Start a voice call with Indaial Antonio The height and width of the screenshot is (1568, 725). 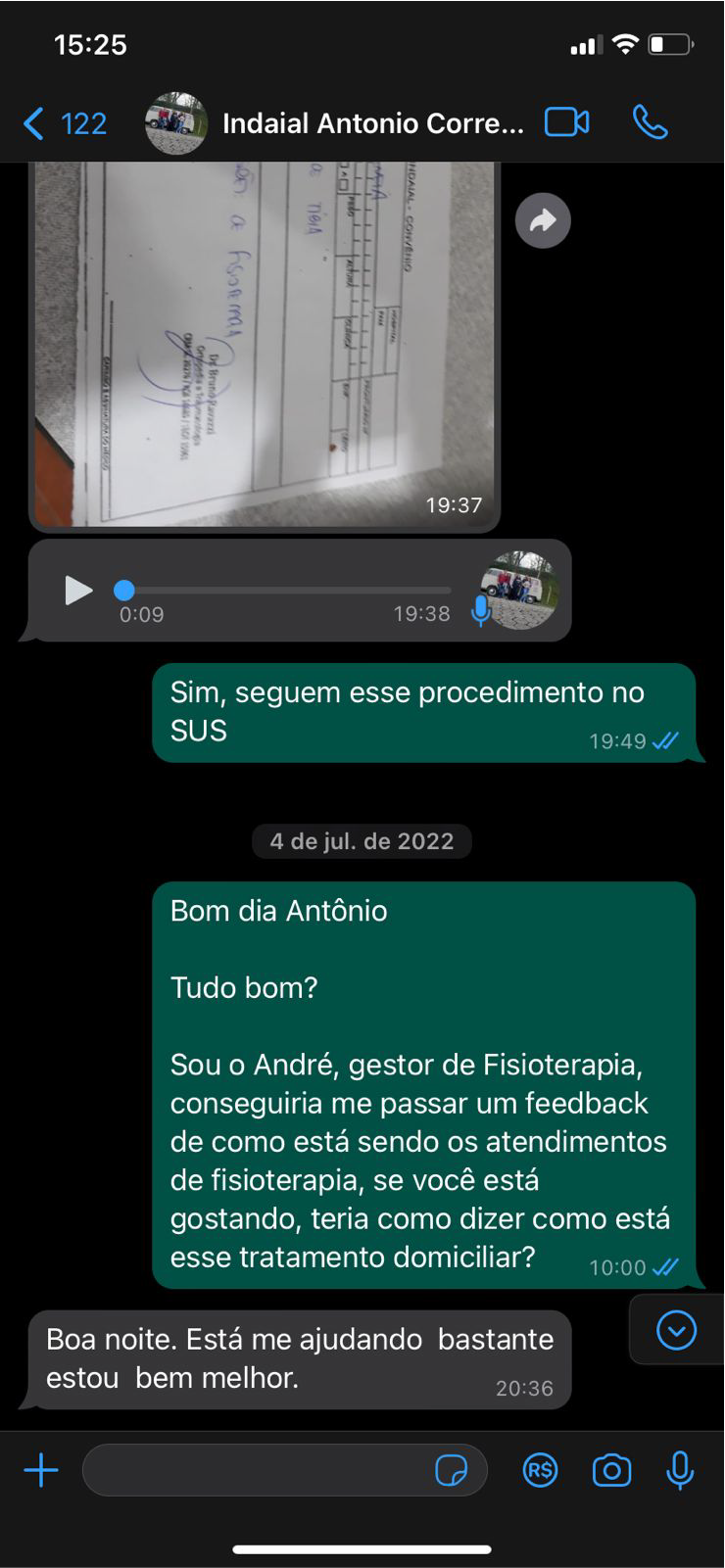[x=650, y=122]
